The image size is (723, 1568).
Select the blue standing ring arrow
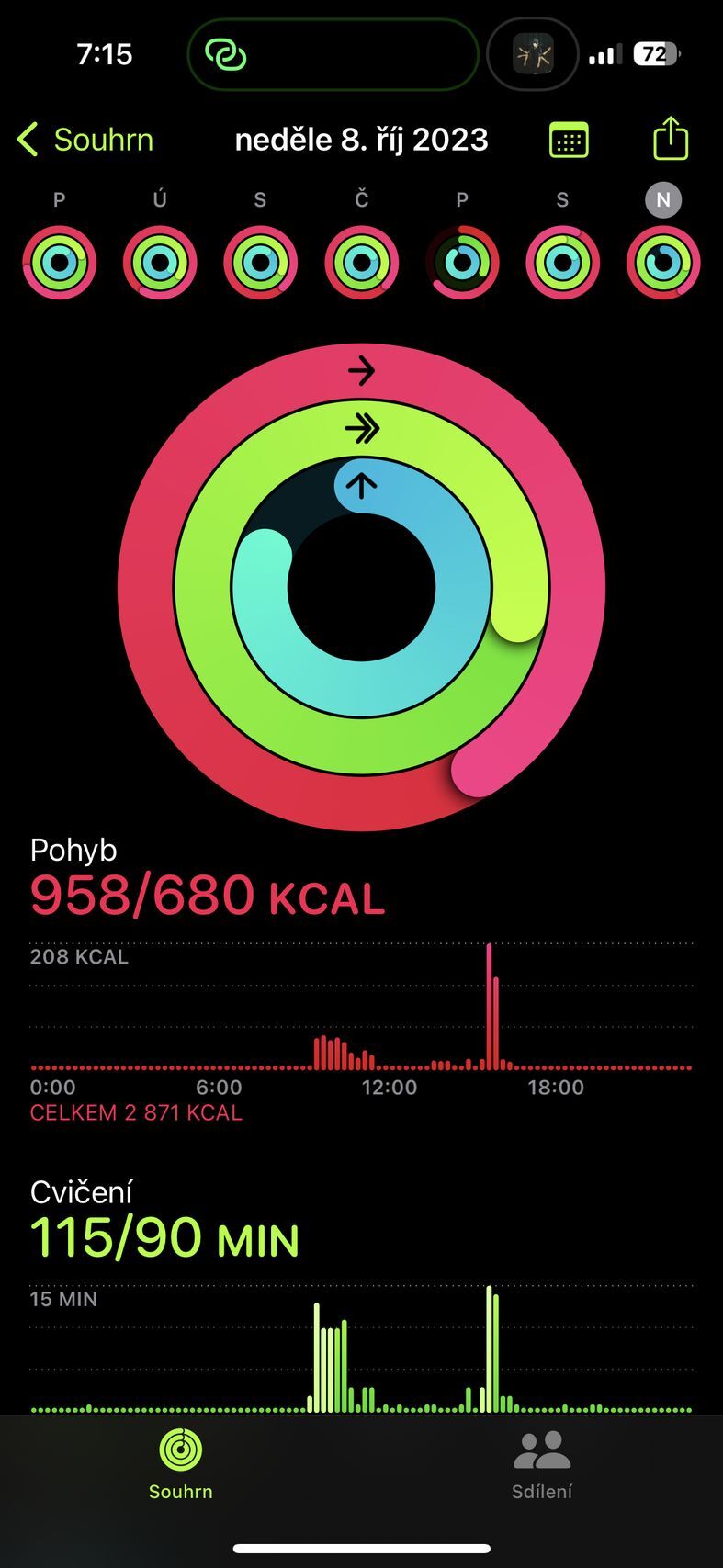pos(361,485)
